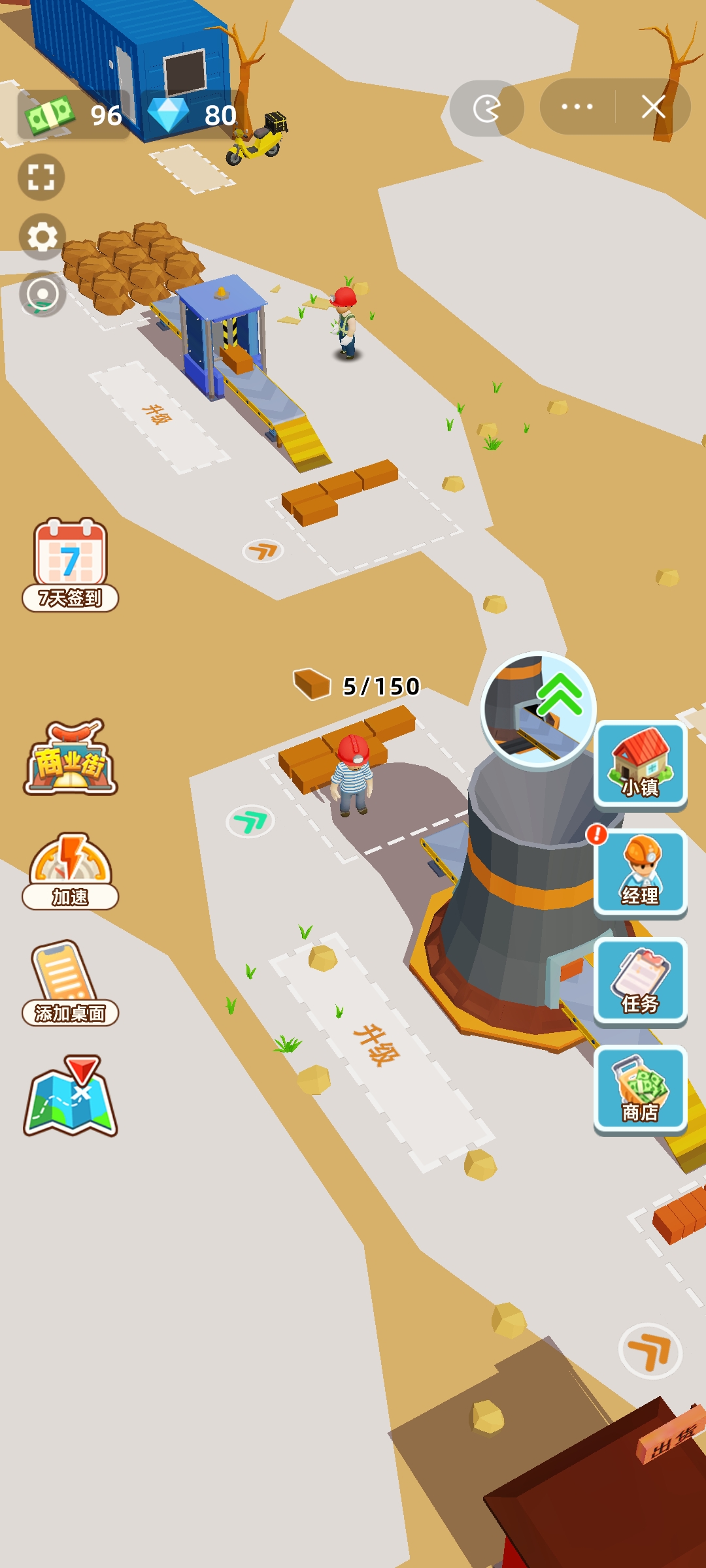The image size is (706, 1568).
Task: Open the mini-program overflow menu
Action: point(577,106)
